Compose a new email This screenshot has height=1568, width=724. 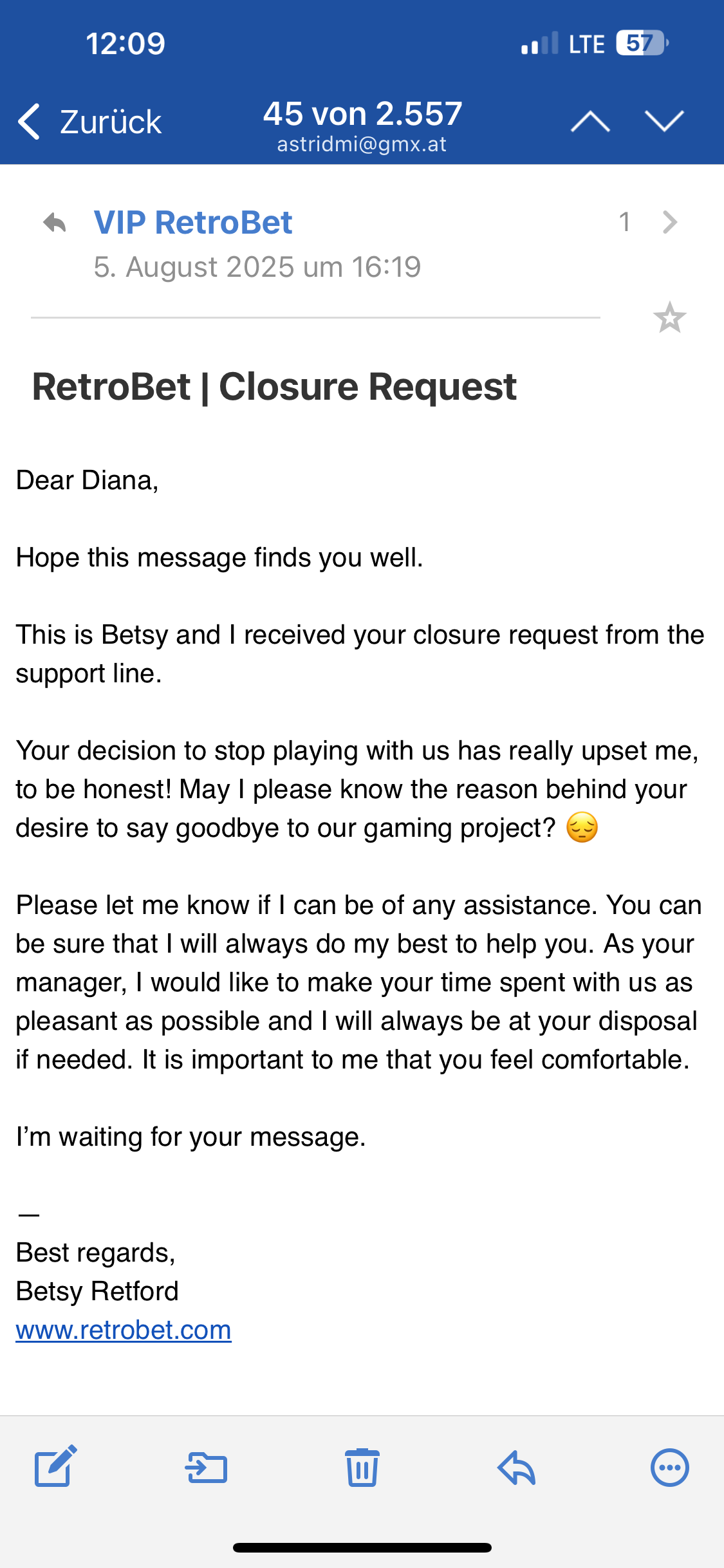[x=55, y=1468]
